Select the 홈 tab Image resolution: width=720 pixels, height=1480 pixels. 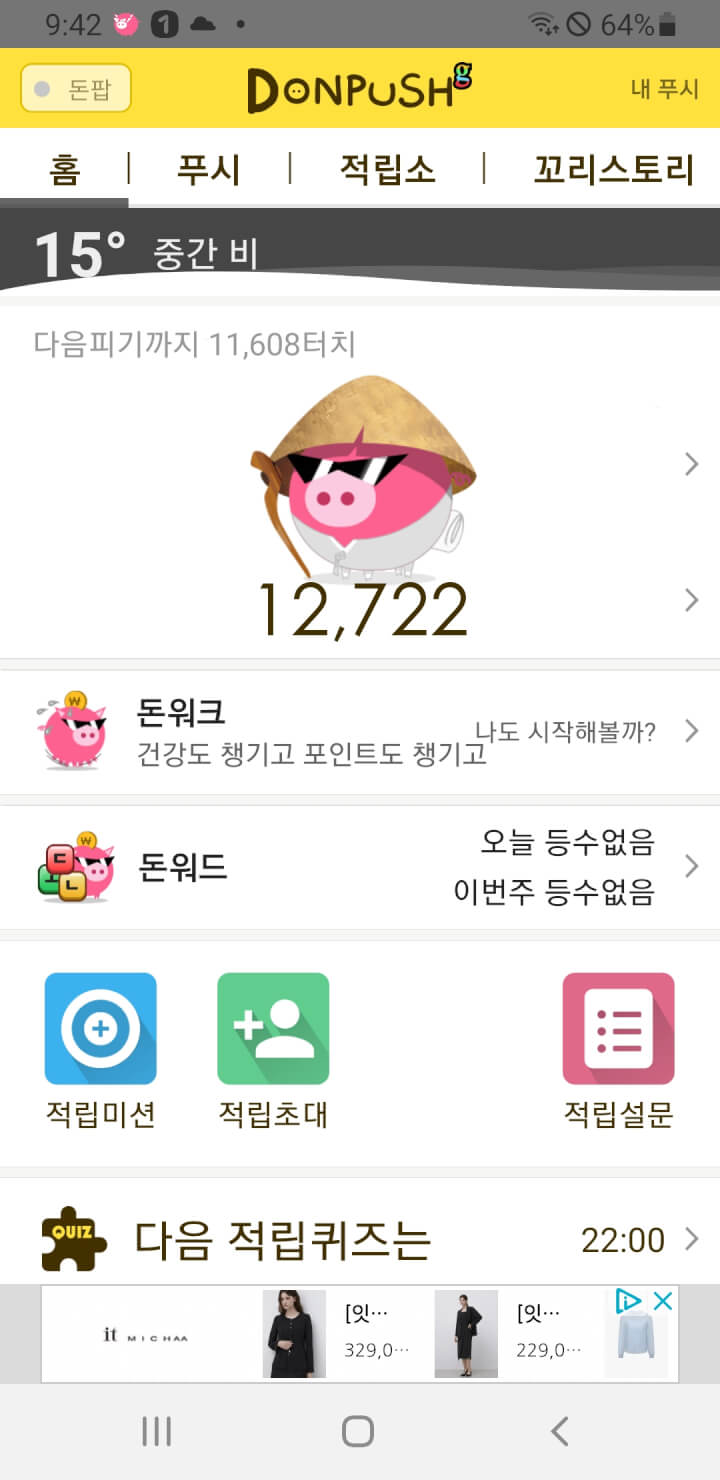[64, 169]
